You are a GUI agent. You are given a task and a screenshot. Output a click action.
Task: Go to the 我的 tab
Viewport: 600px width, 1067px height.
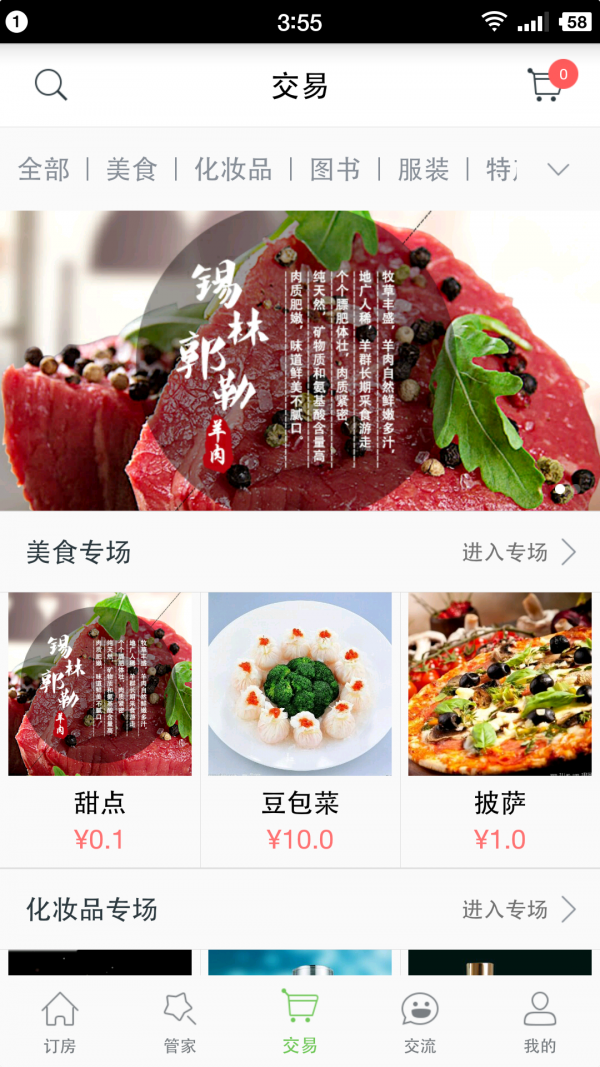tap(540, 1022)
